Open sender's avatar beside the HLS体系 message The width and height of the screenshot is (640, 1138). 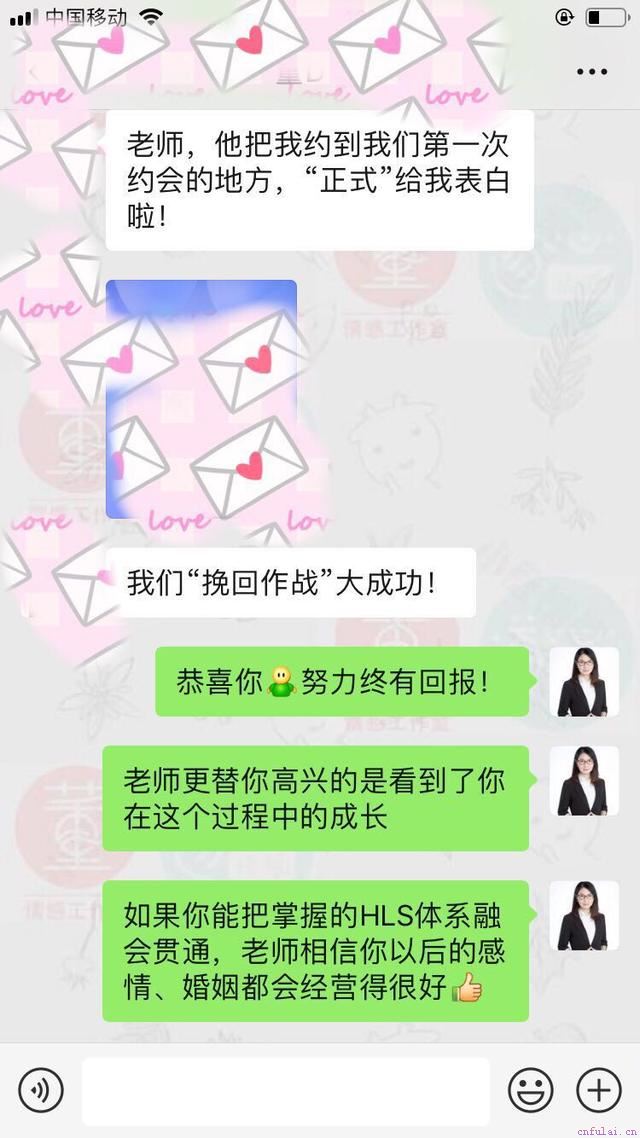pyautogui.click(x=583, y=915)
